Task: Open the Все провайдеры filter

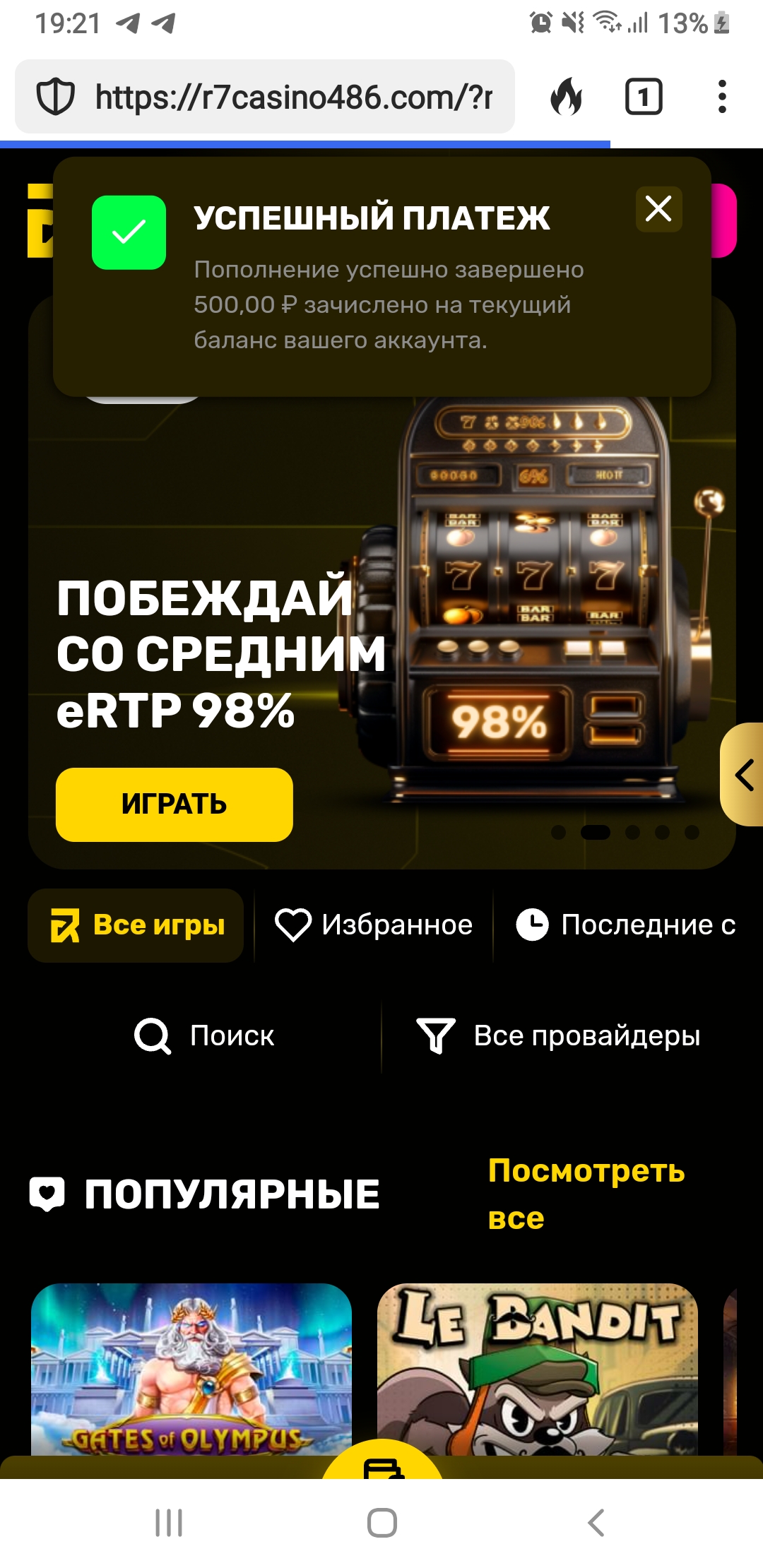Action: click(x=558, y=1035)
